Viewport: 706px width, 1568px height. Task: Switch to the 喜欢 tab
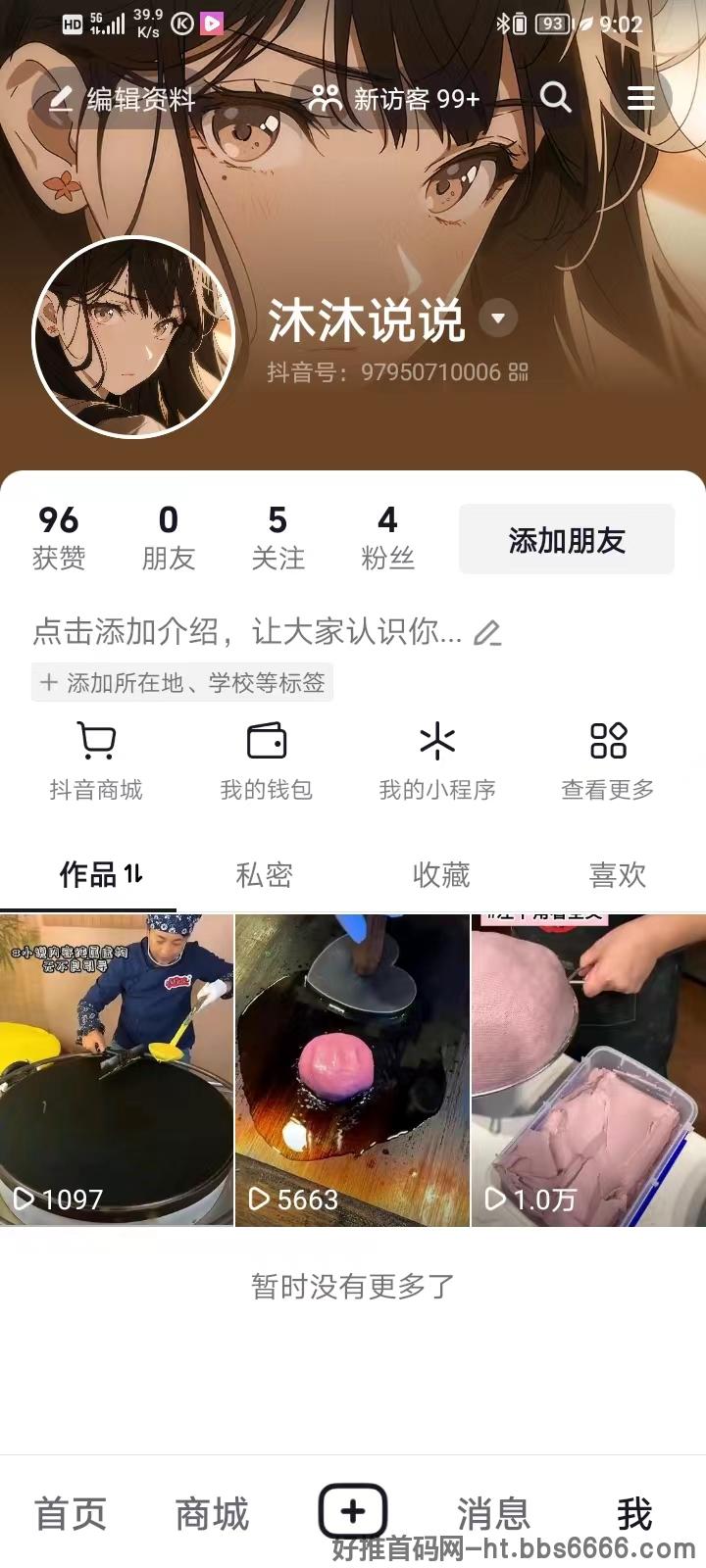pos(618,874)
